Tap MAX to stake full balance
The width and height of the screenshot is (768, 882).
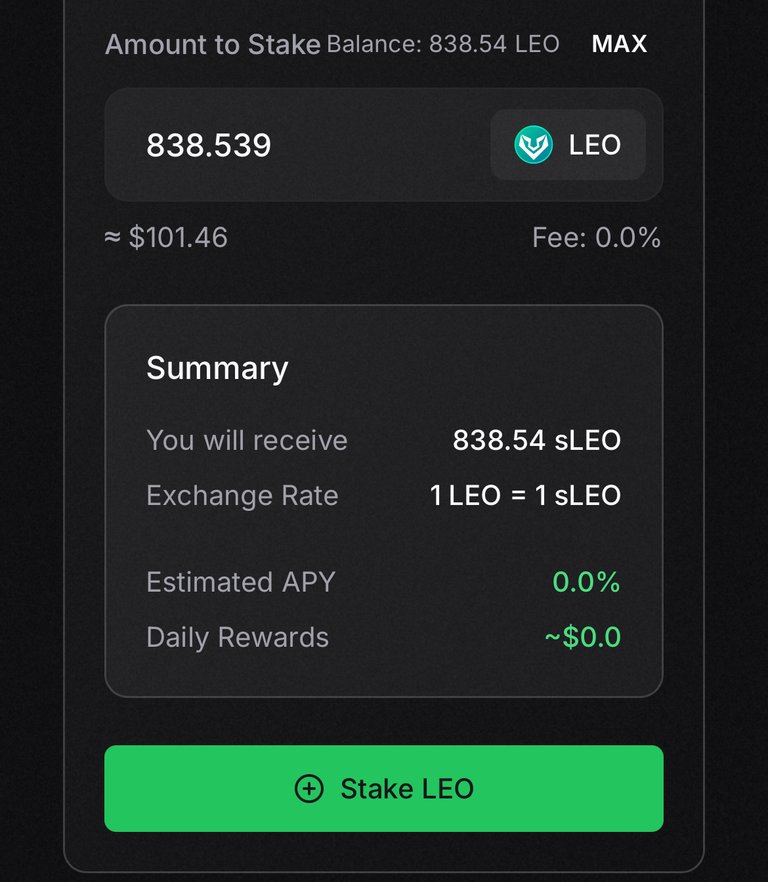pos(619,44)
